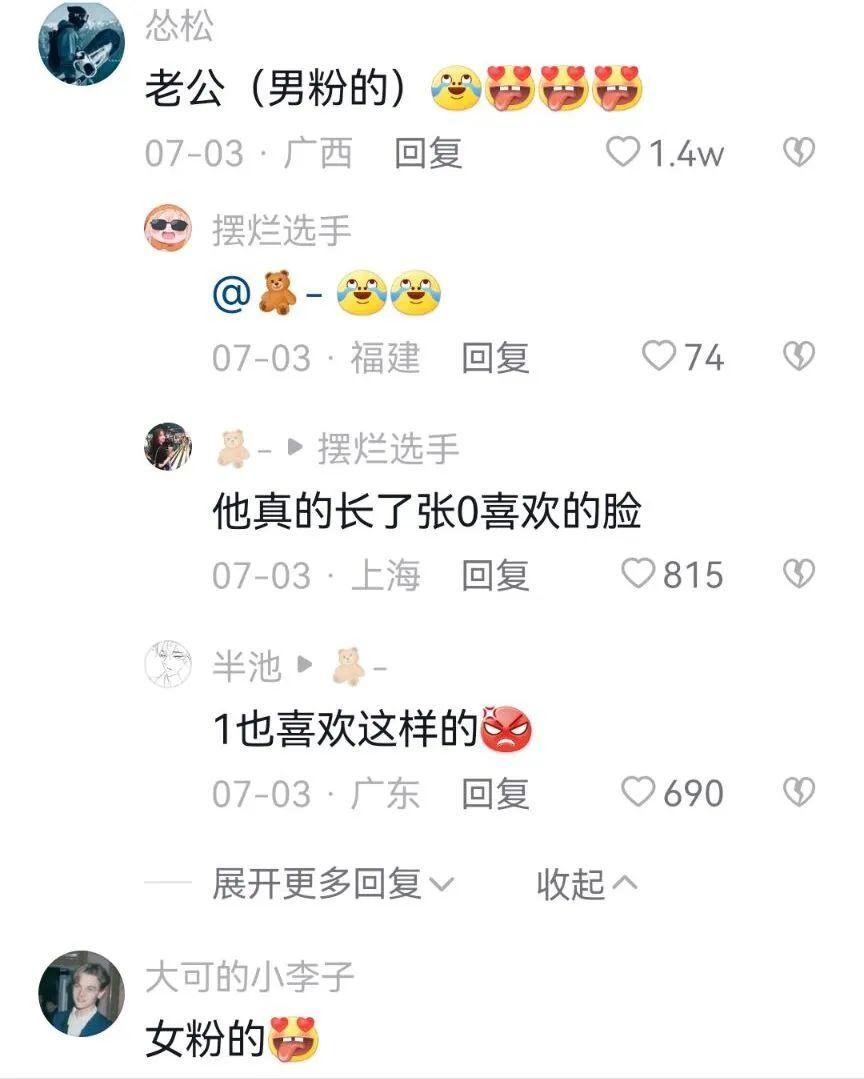The image size is (864, 1079).
Task: Reply to the "老公（男粉的）" comment
Action: (x=428, y=153)
